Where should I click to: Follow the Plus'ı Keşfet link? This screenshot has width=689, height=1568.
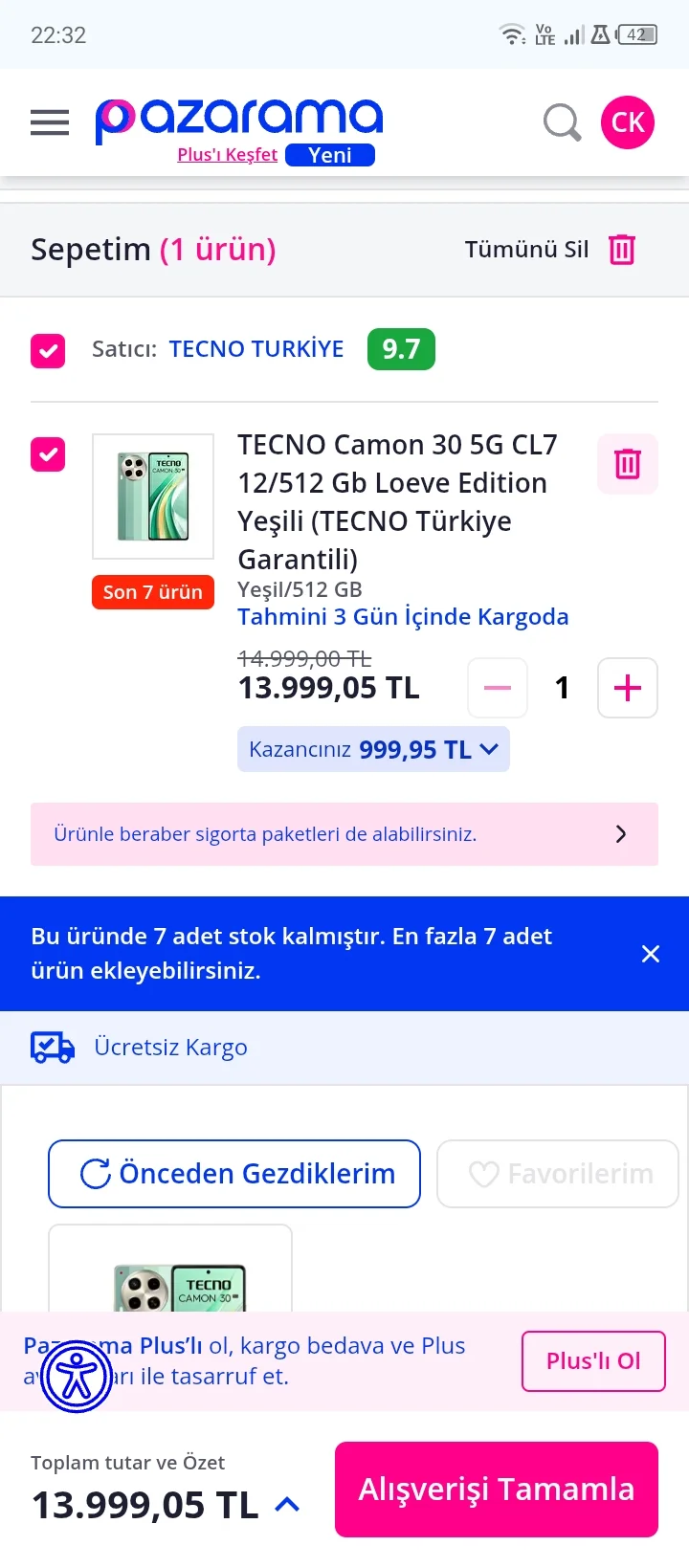(227, 155)
